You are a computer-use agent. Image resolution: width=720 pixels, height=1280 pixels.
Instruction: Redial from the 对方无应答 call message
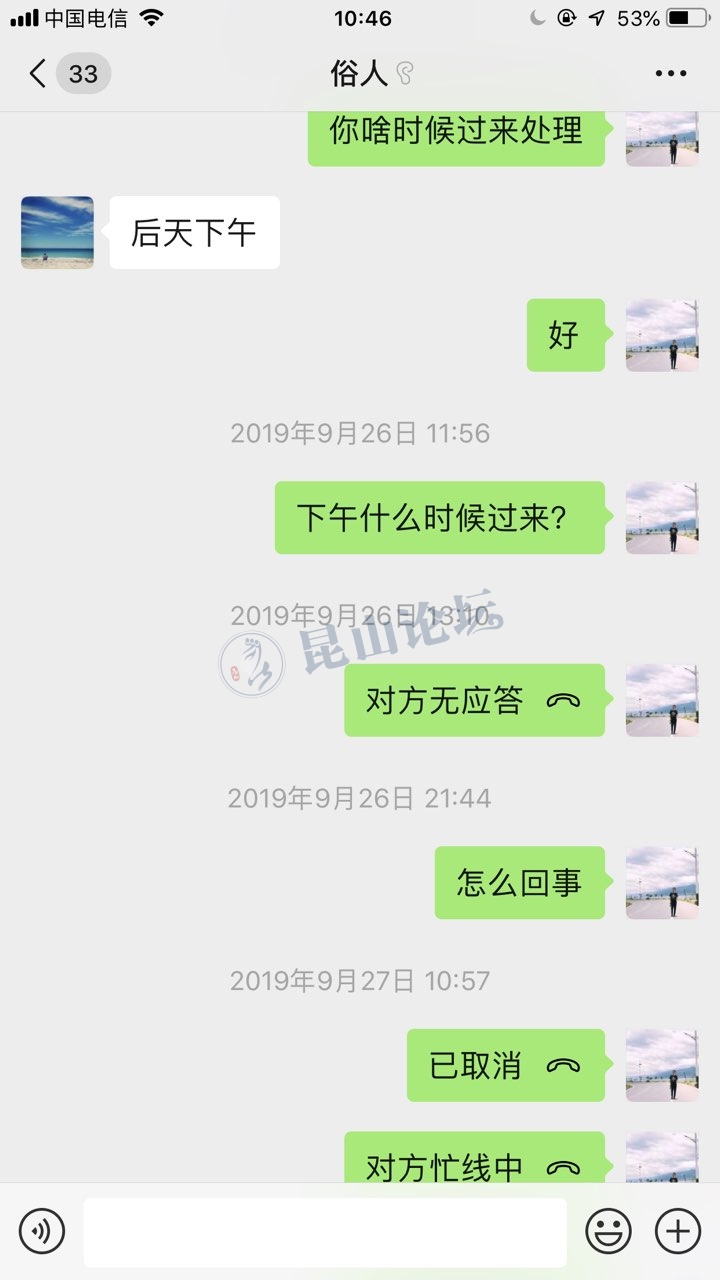click(x=474, y=701)
